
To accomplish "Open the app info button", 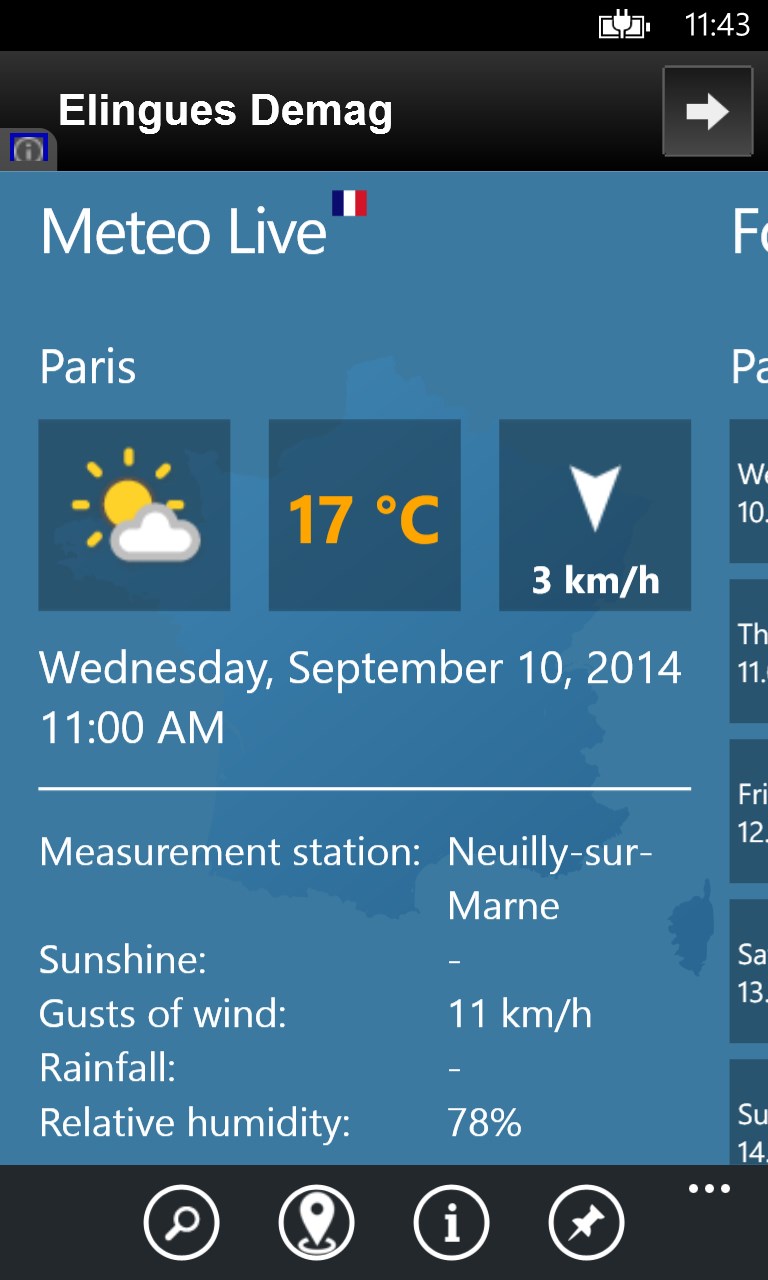I will 451,1222.
